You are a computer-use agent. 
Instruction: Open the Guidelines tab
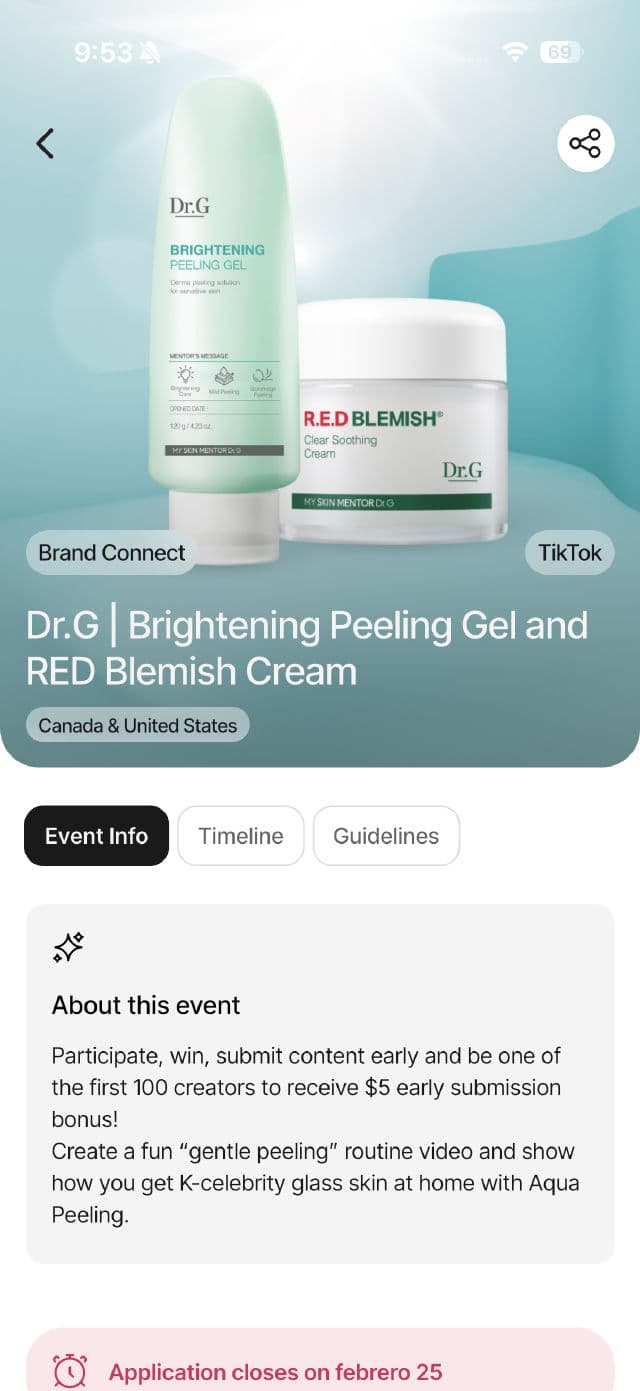click(x=386, y=836)
